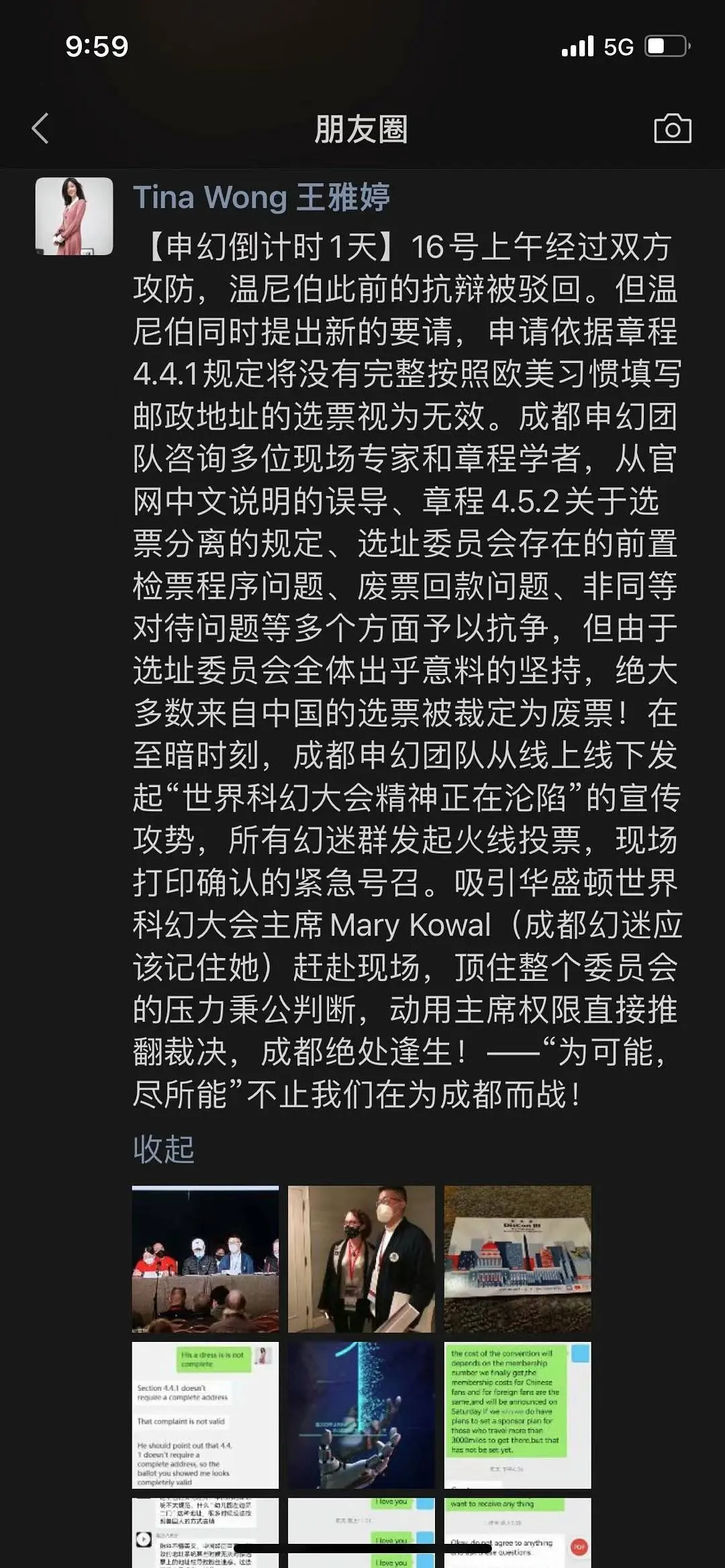Open the DisCon III booklet photo

click(518, 1259)
